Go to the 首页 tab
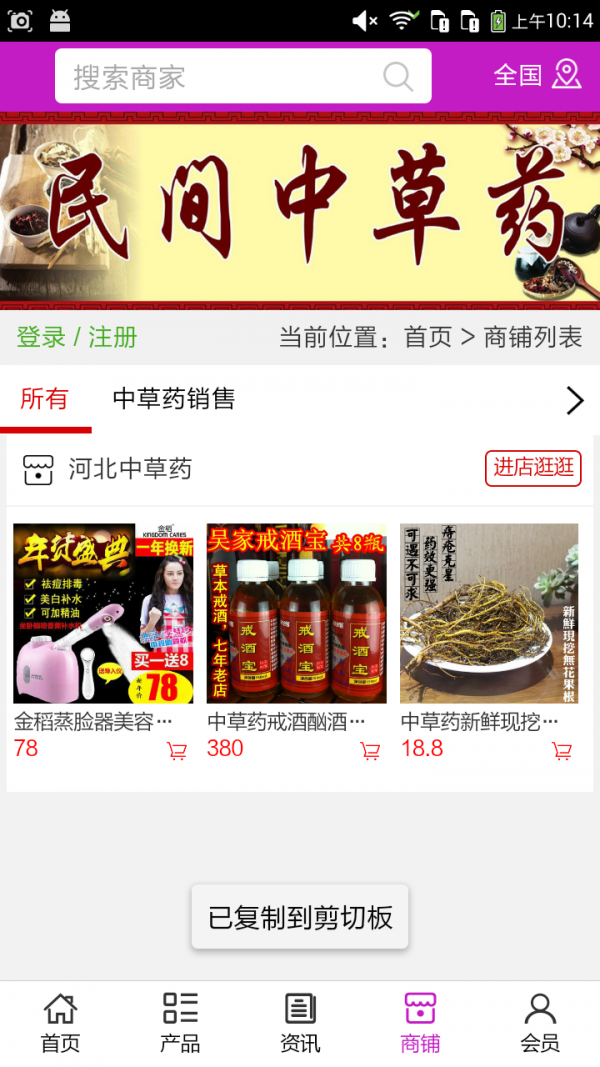The height and width of the screenshot is (1067, 600). click(60, 1023)
